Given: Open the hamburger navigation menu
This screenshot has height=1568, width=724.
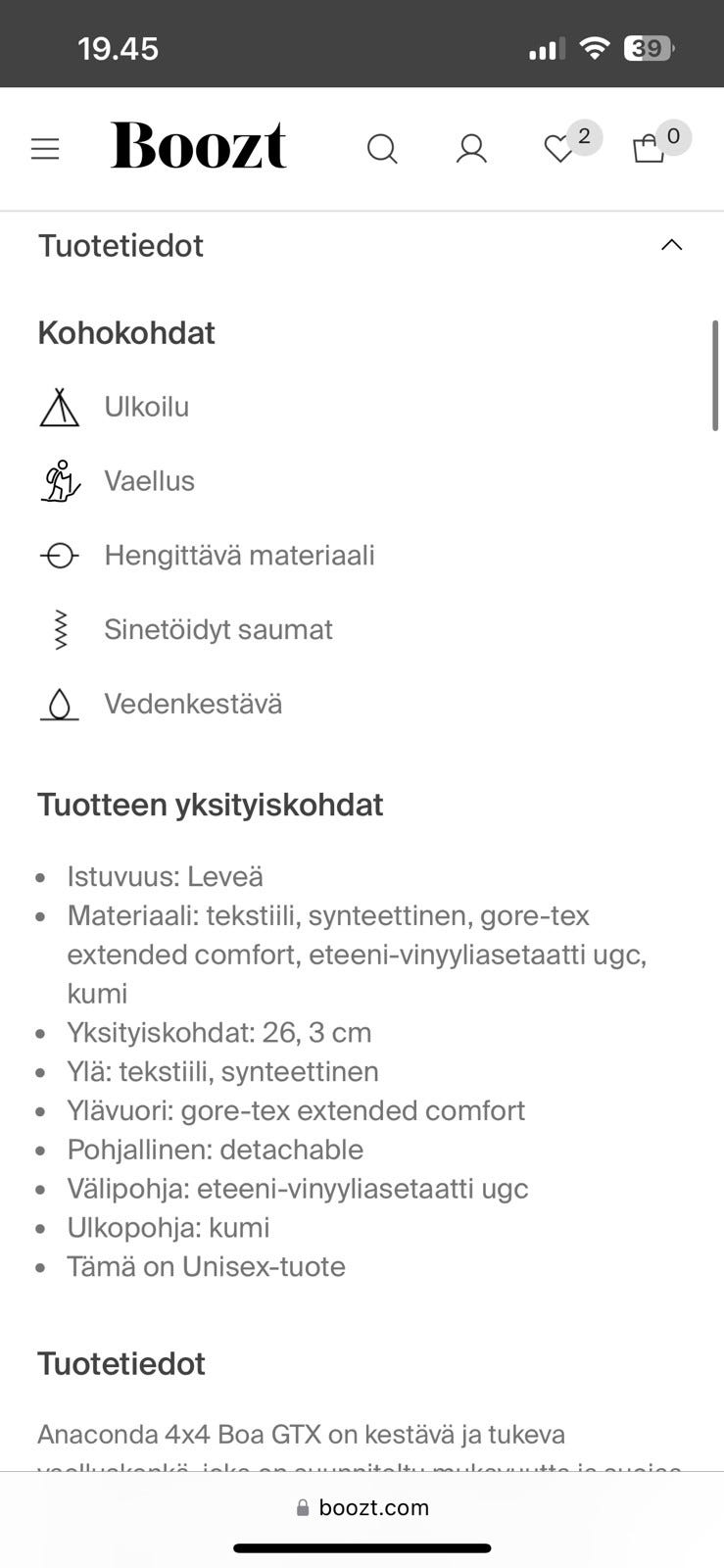Looking at the screenshot, I should click(x=45, y=149).
